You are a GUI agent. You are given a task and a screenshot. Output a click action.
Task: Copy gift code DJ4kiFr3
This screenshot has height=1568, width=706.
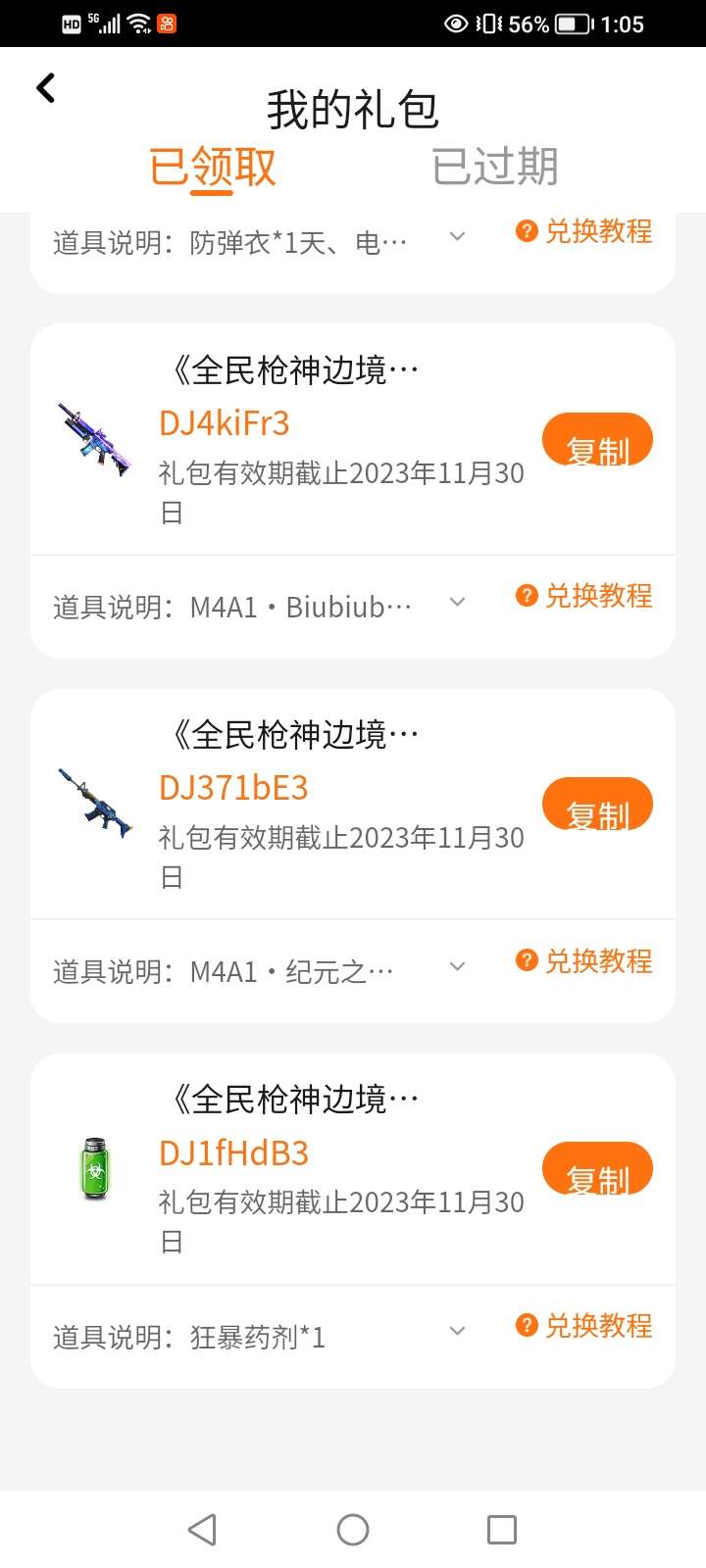pyautogui.click(x=597, y=440)
